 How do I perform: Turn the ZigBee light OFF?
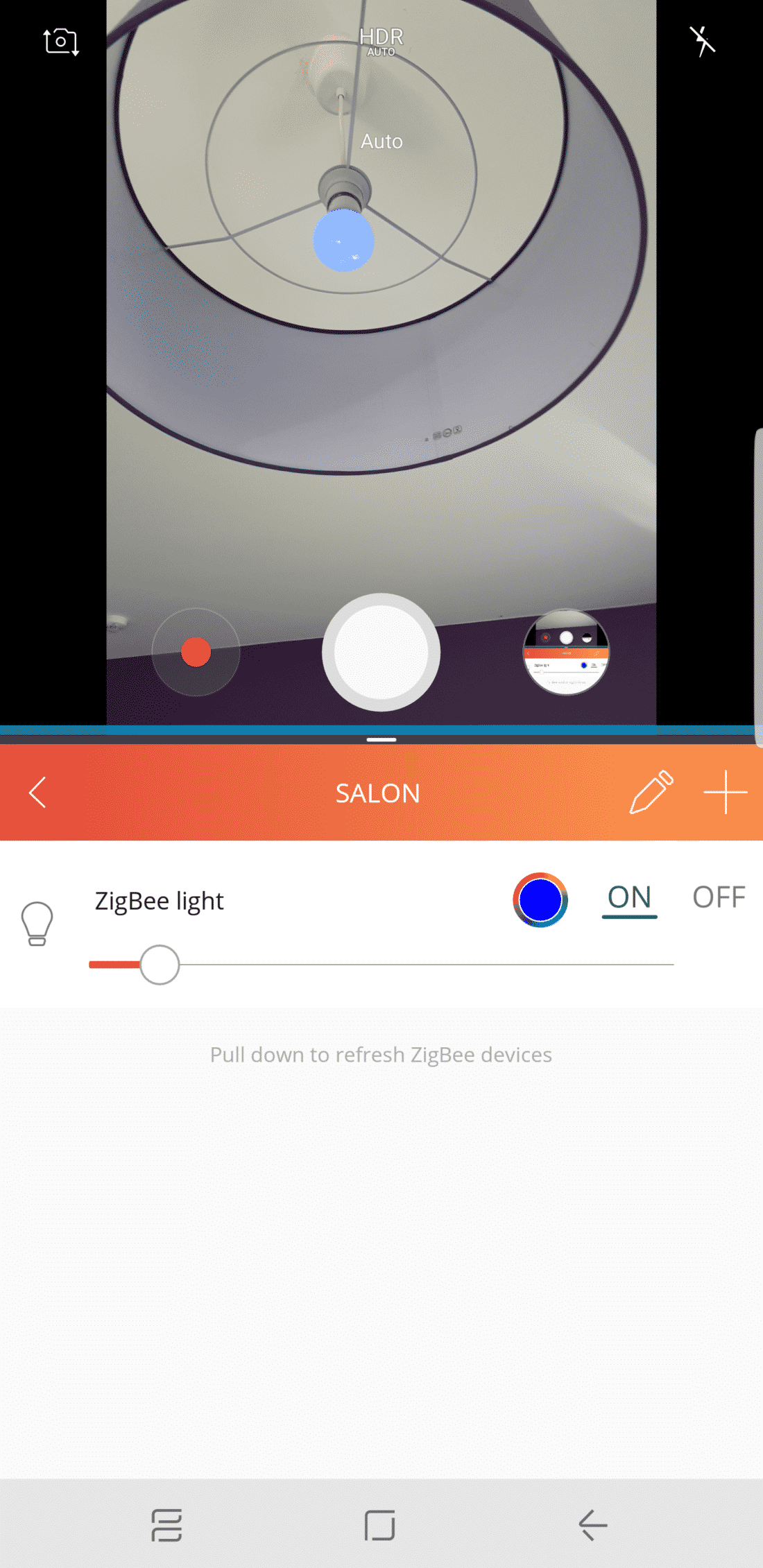click(719, 897)
